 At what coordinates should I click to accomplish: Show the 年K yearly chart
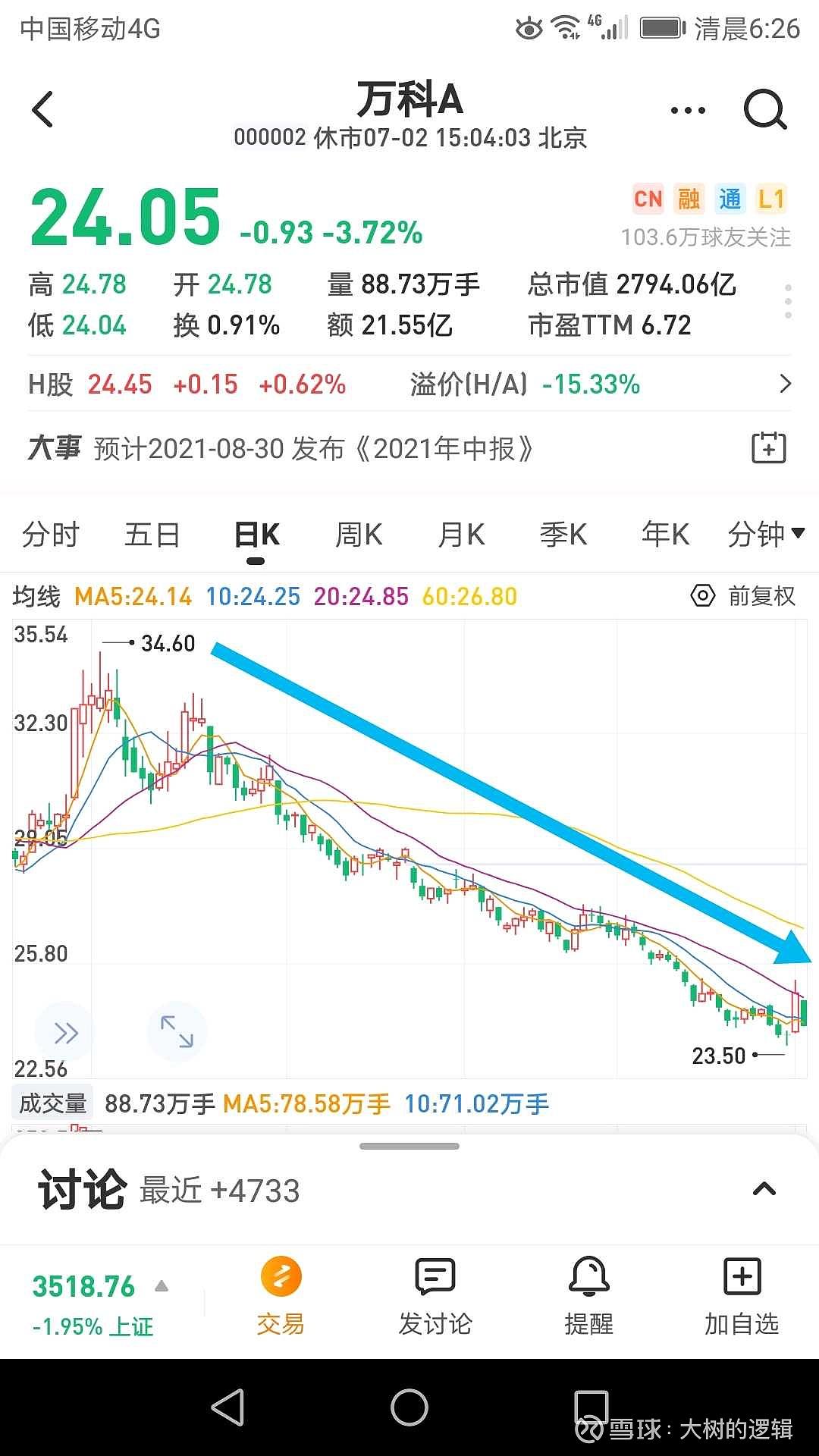[665, 535]
